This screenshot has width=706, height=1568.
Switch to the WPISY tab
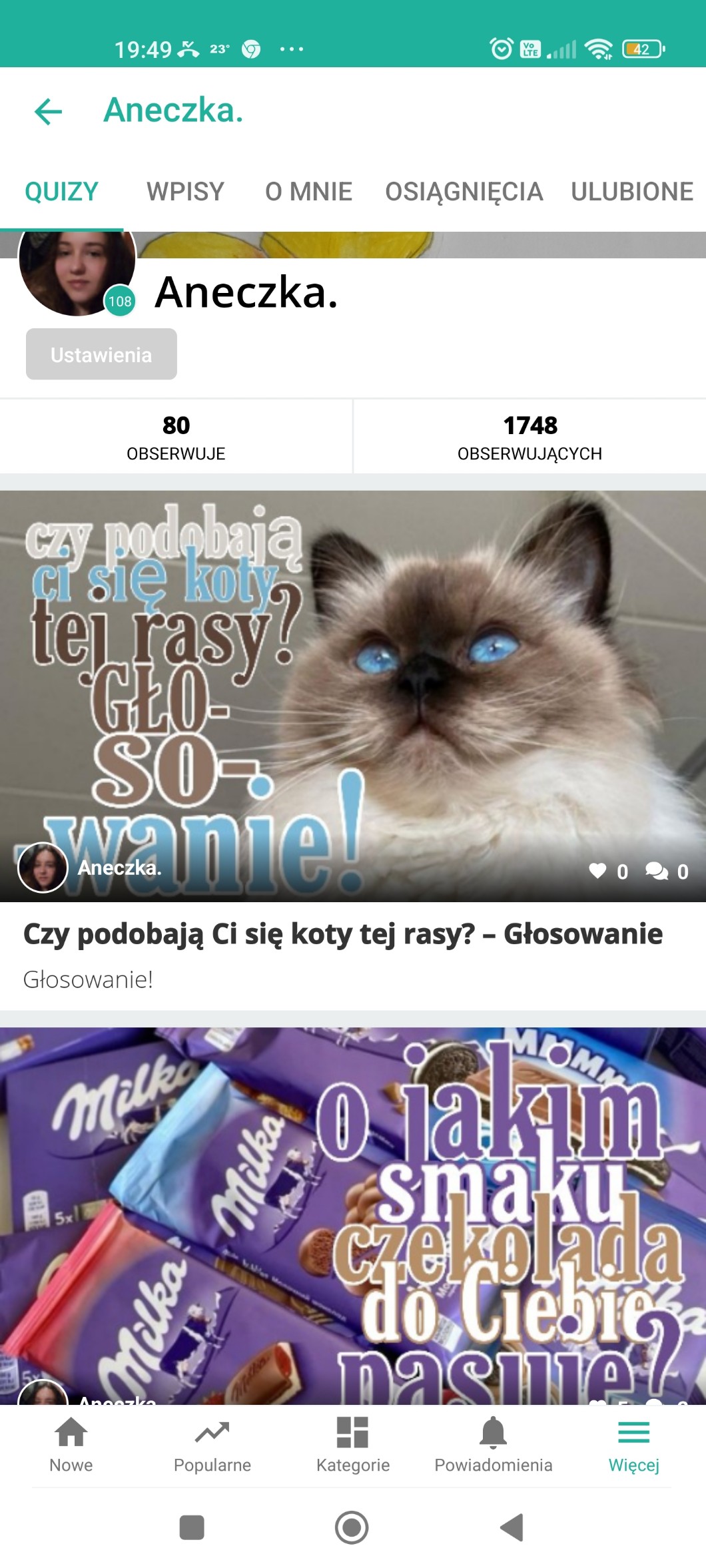click(x=185, y=192)
